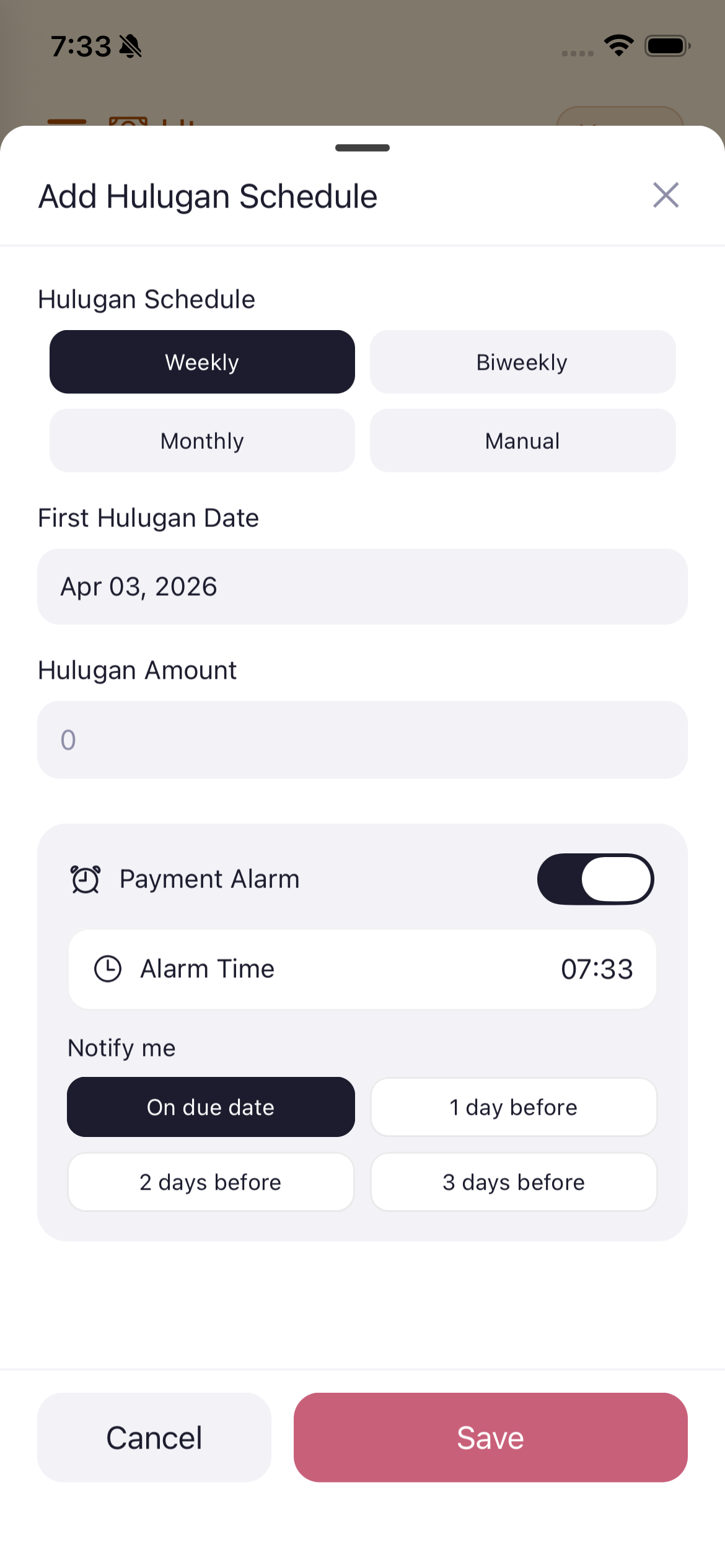Disable the Payment Alarm toggle
Screen dimensions: 725x1568
[x=595, y=878]
